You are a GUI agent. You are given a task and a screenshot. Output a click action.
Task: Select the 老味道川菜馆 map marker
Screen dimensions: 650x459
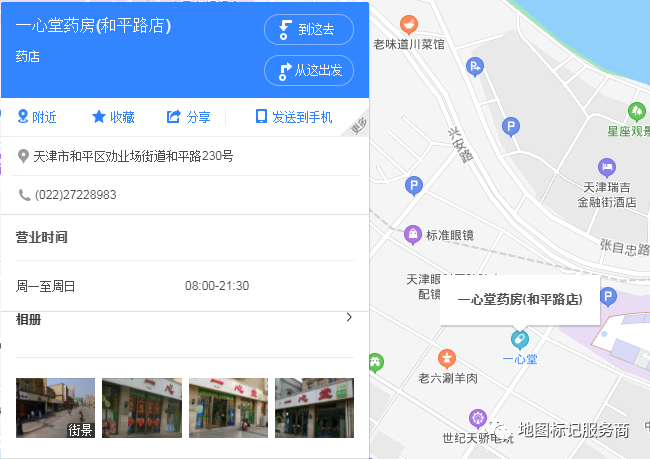(x=408, y=25)
